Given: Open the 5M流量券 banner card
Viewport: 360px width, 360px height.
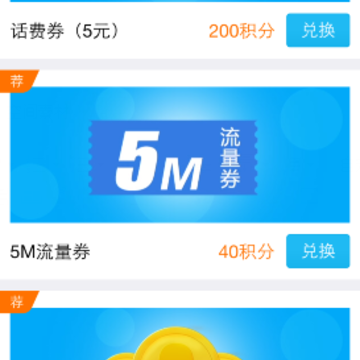Looking at the screenshot, I should coord(180,155).
